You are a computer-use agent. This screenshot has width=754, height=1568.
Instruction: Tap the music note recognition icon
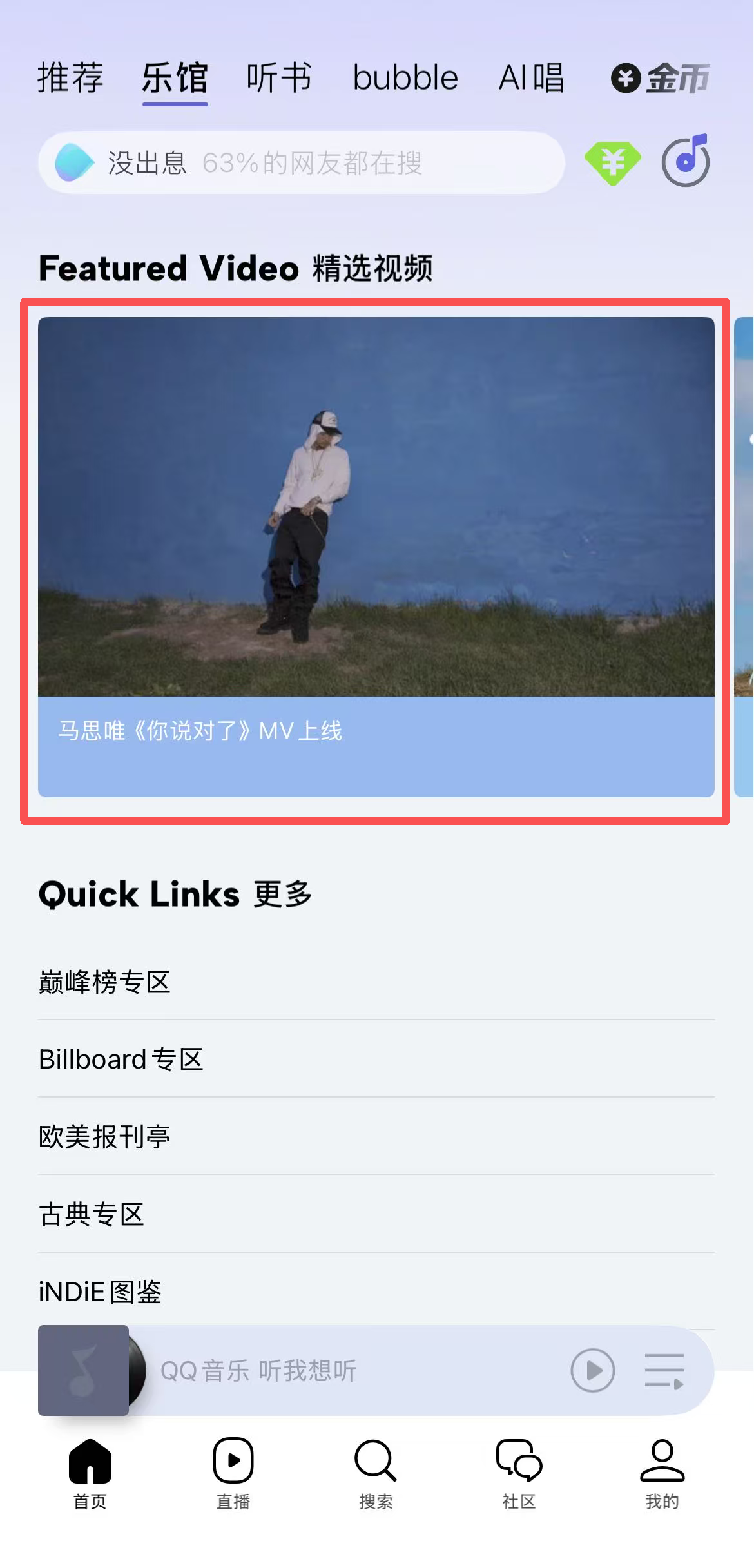(x=686, y=161)
